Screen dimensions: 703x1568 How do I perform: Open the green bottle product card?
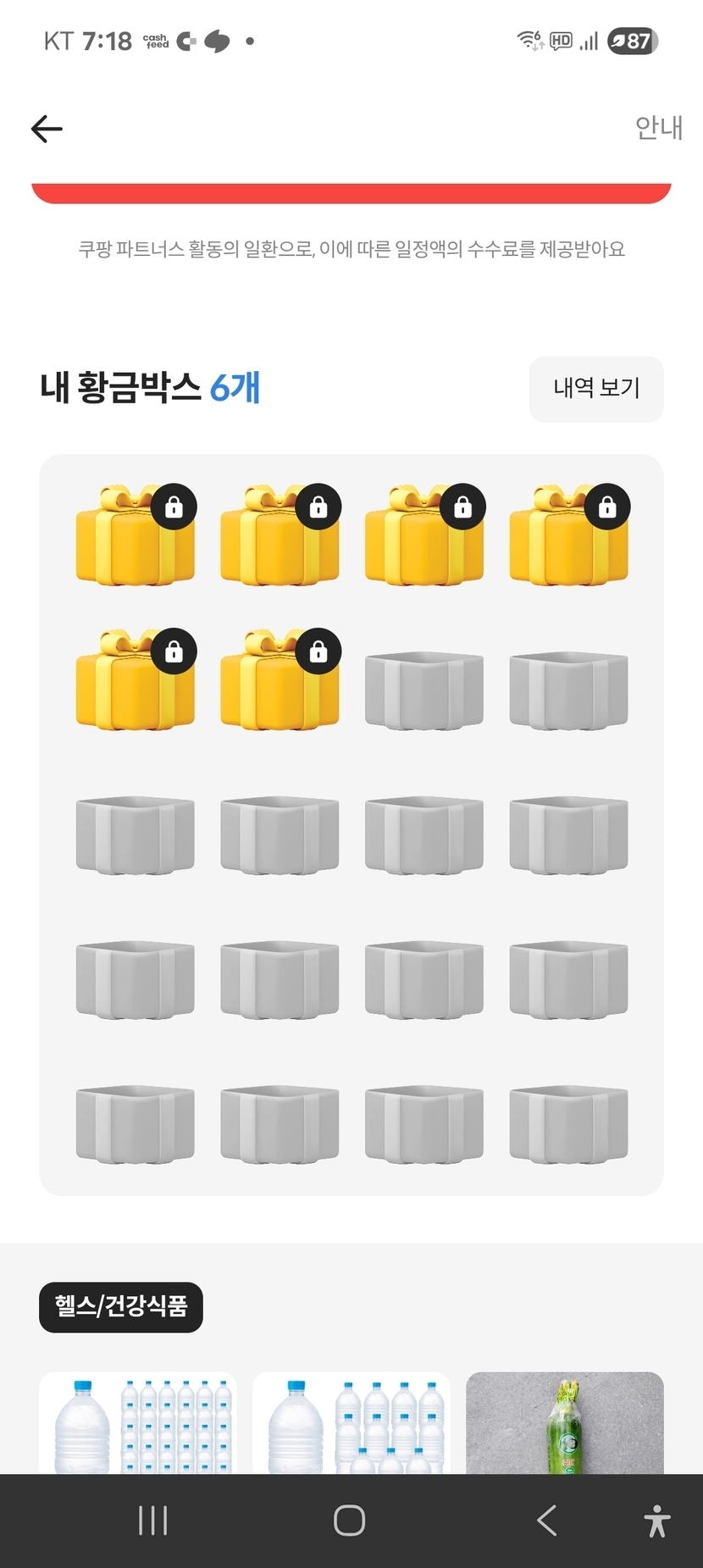tap(564, 1422)
